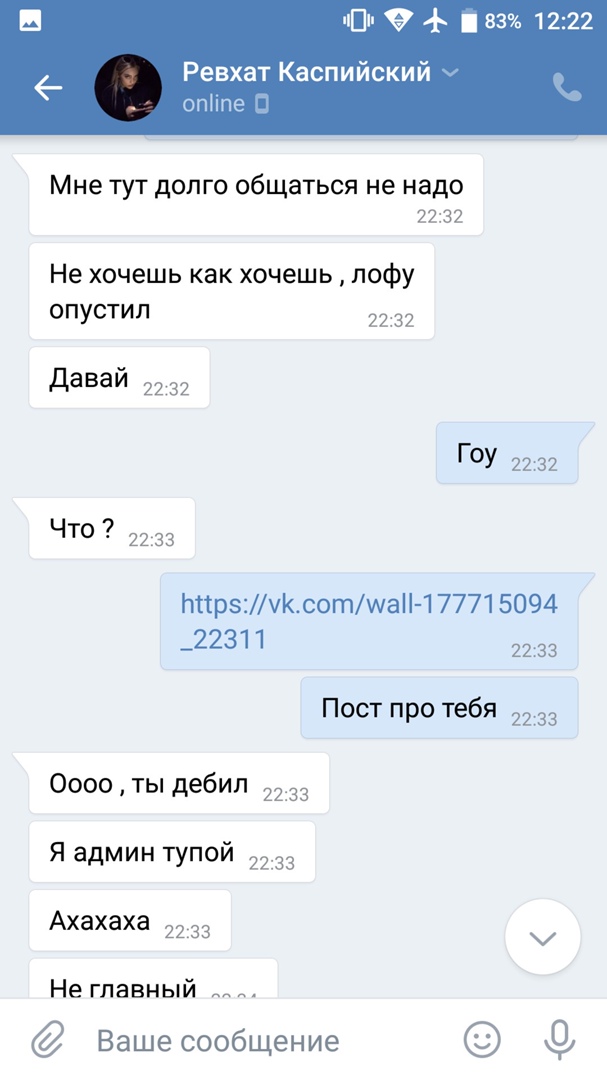Go back to the conversations list

48,88
